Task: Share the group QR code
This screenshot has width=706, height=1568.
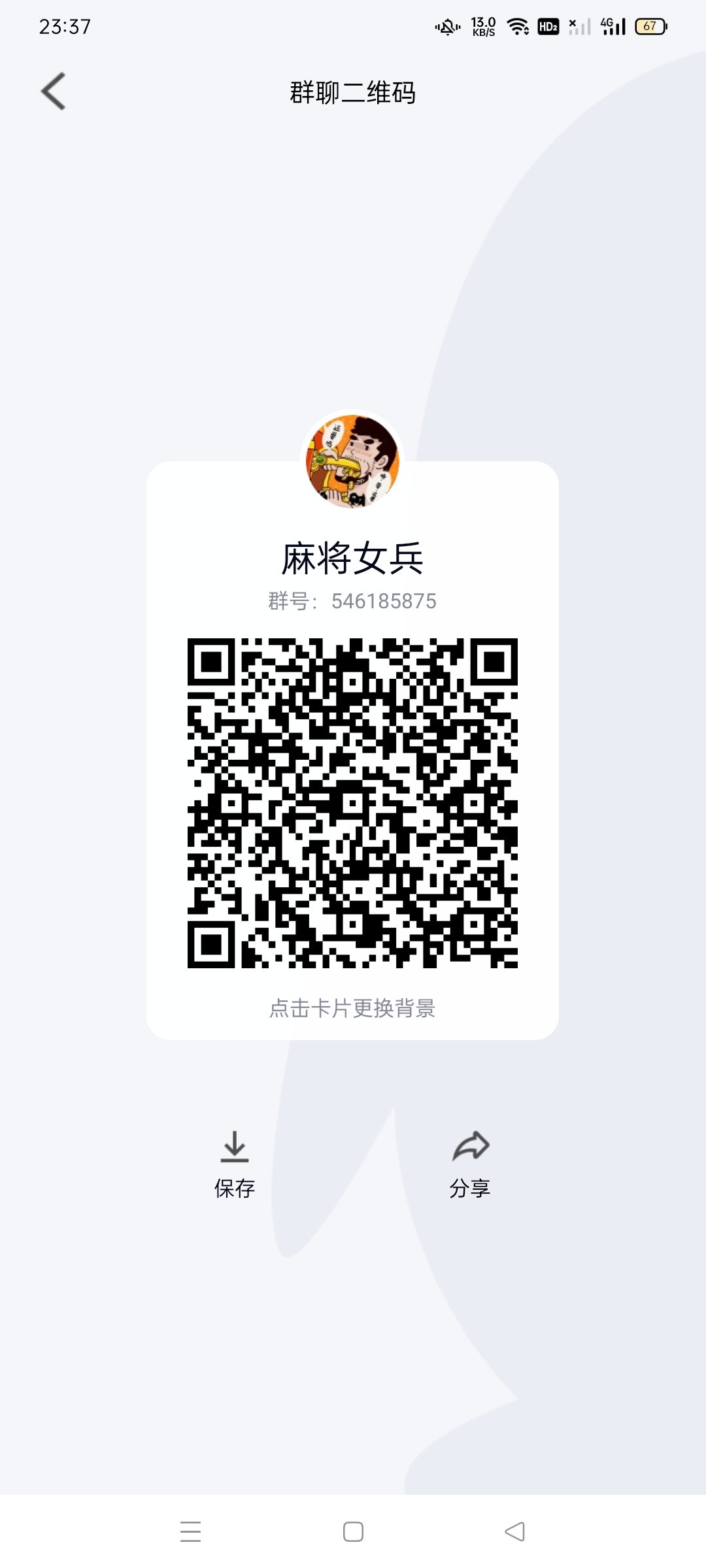Action: (x=470, y=1165)
